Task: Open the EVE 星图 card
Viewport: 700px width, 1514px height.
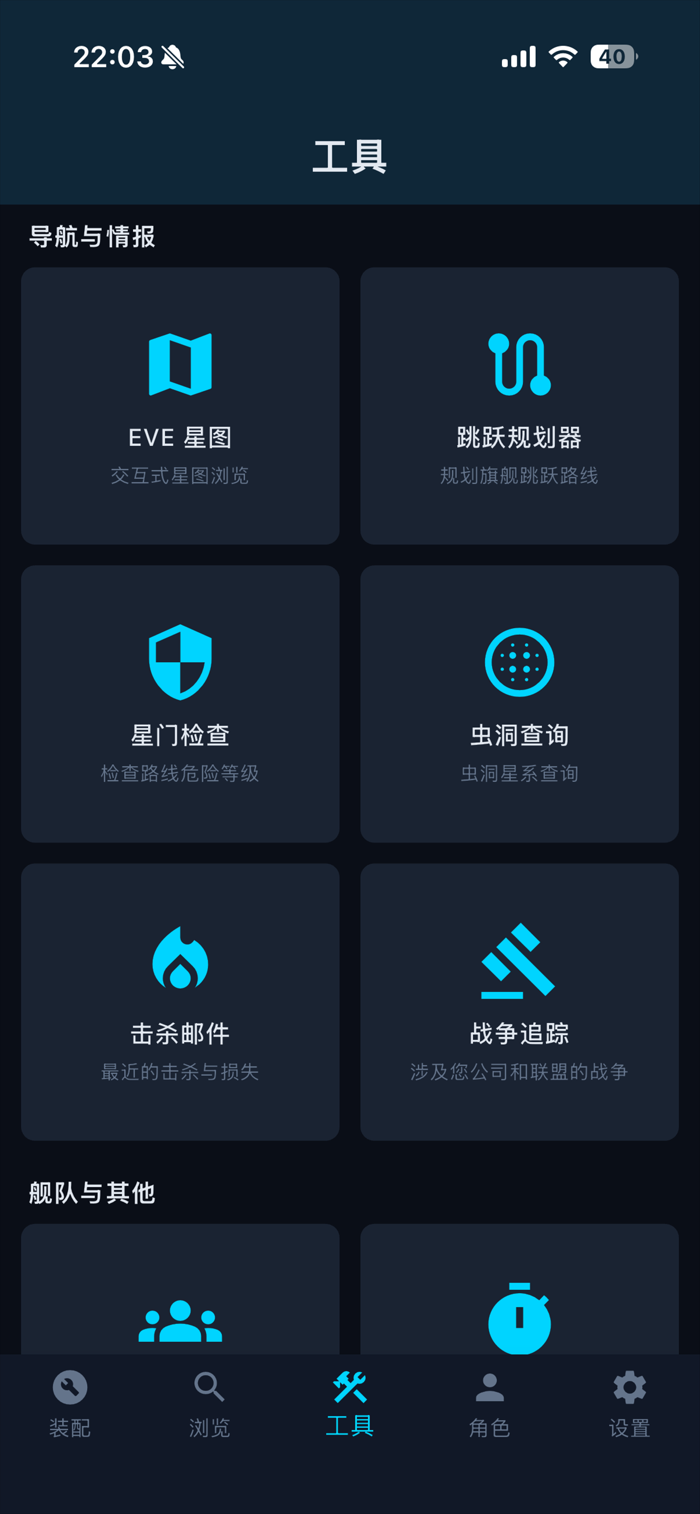Action: click(180, 405)
